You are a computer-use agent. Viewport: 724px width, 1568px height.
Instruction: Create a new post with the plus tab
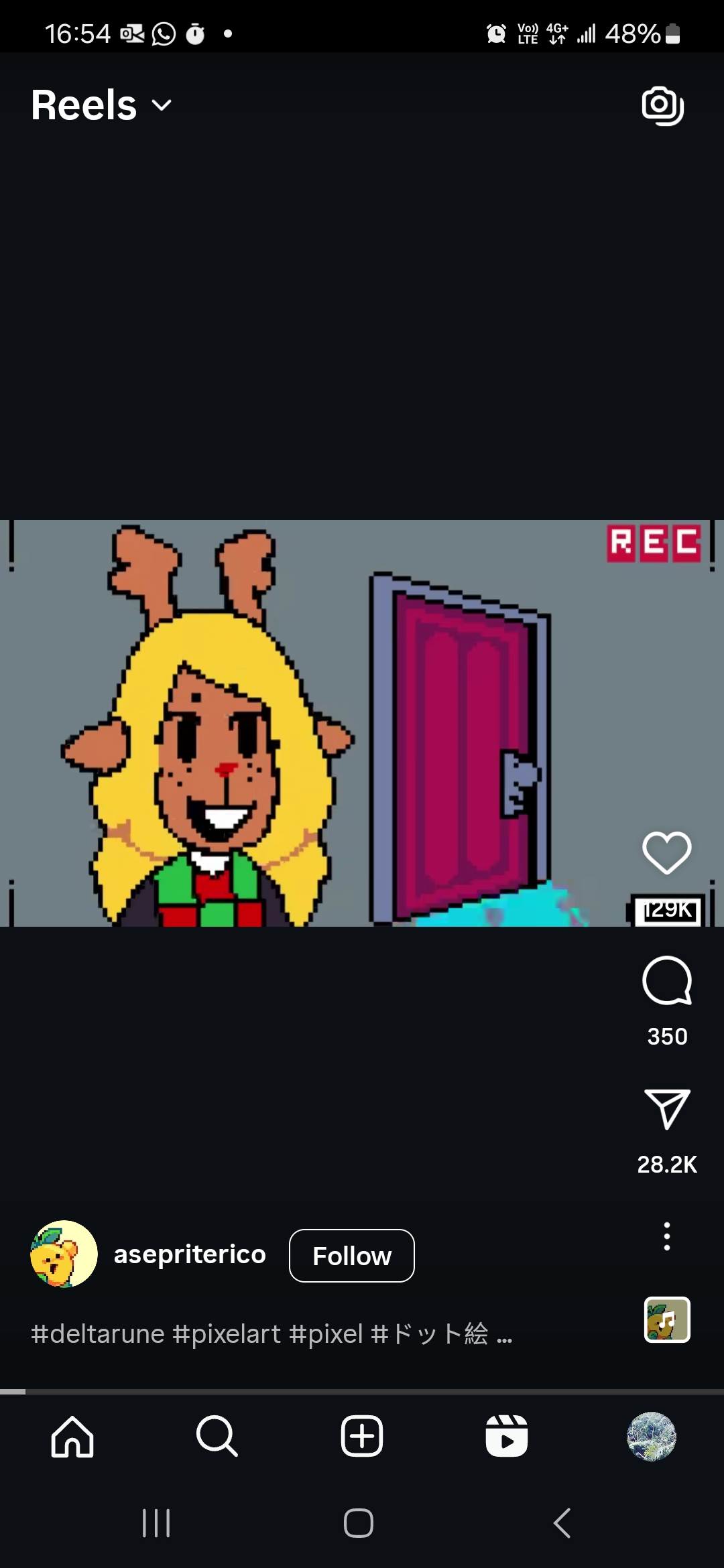tap(362, 1436)
